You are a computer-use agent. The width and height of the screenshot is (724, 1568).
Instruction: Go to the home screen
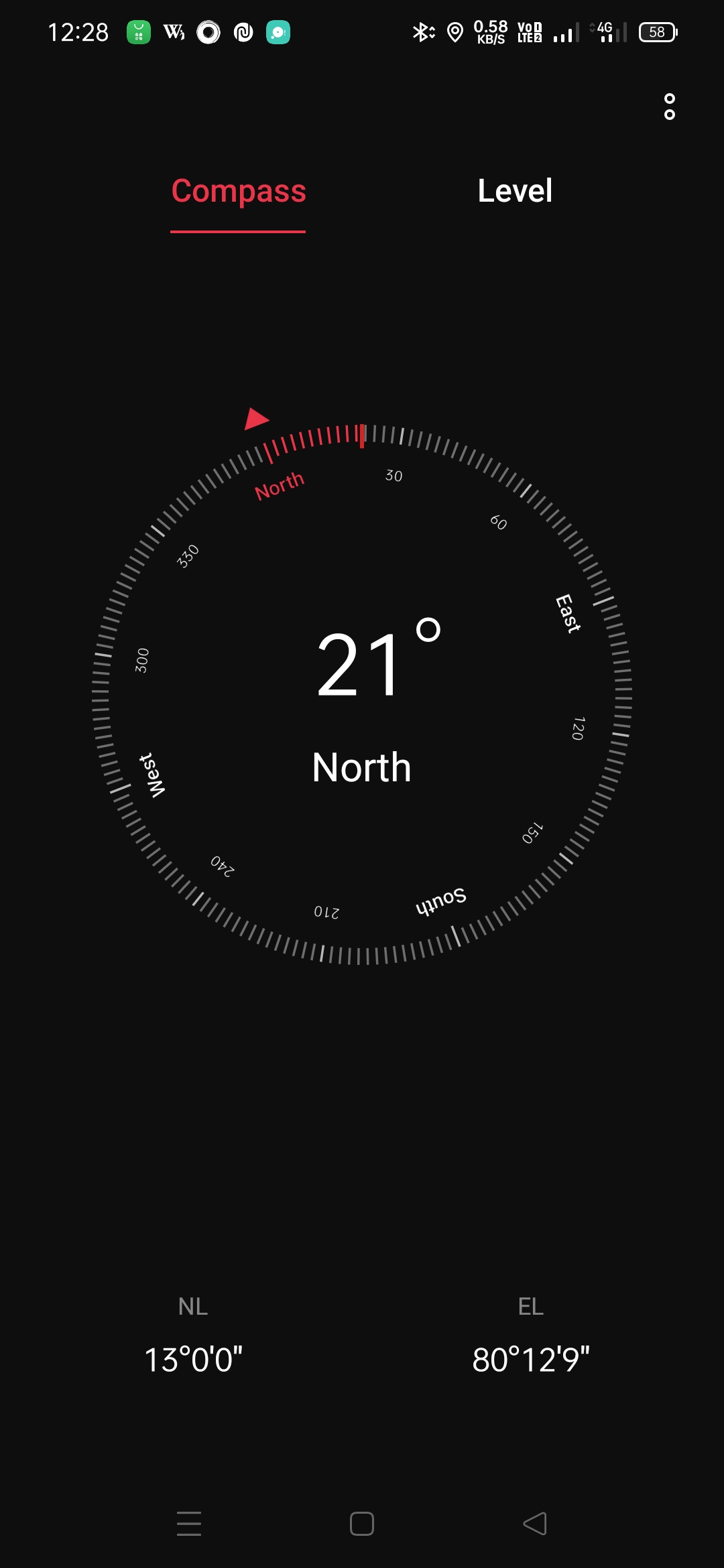click(362, 1523)
